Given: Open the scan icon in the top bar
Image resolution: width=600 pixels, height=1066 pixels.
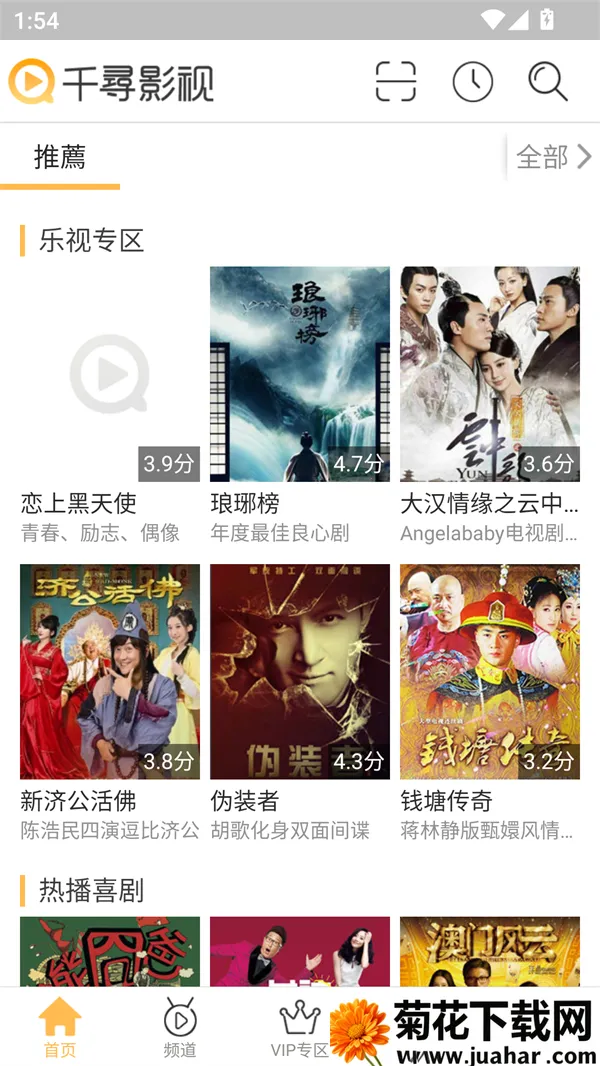Looking at the screenshot, I should point(396,82).
